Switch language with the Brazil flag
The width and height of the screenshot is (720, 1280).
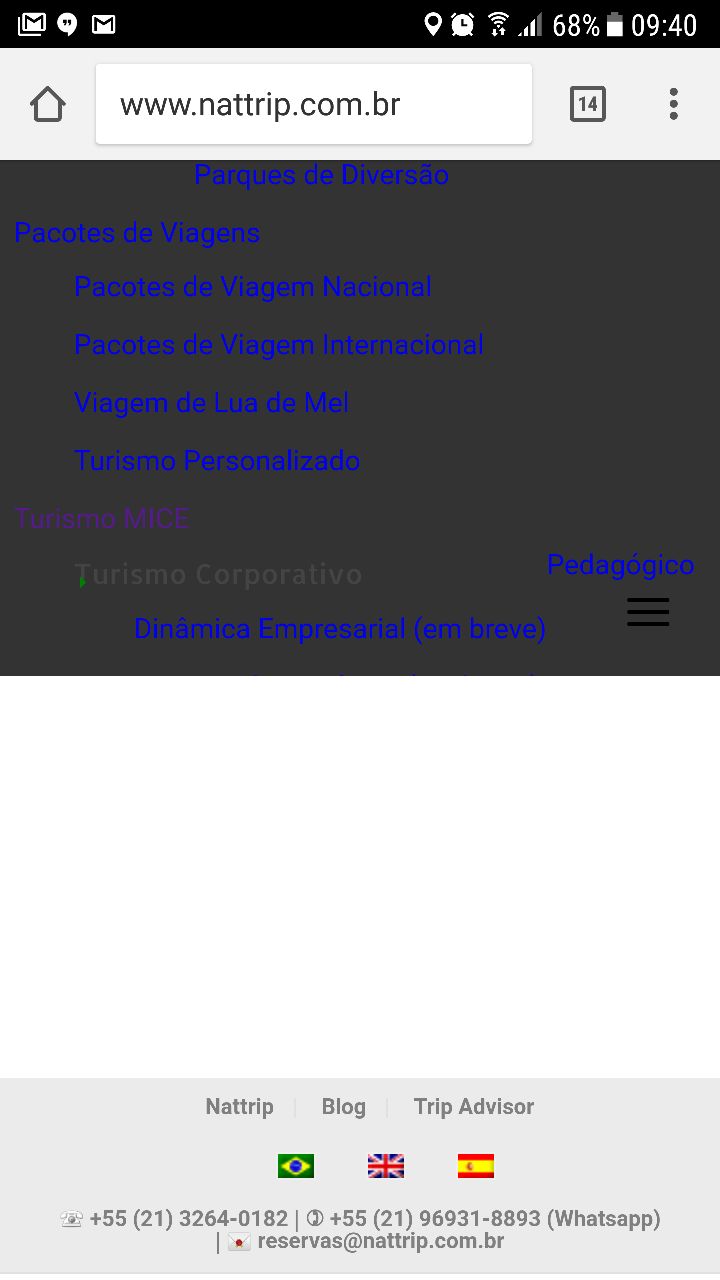(x=296, y=1166)
